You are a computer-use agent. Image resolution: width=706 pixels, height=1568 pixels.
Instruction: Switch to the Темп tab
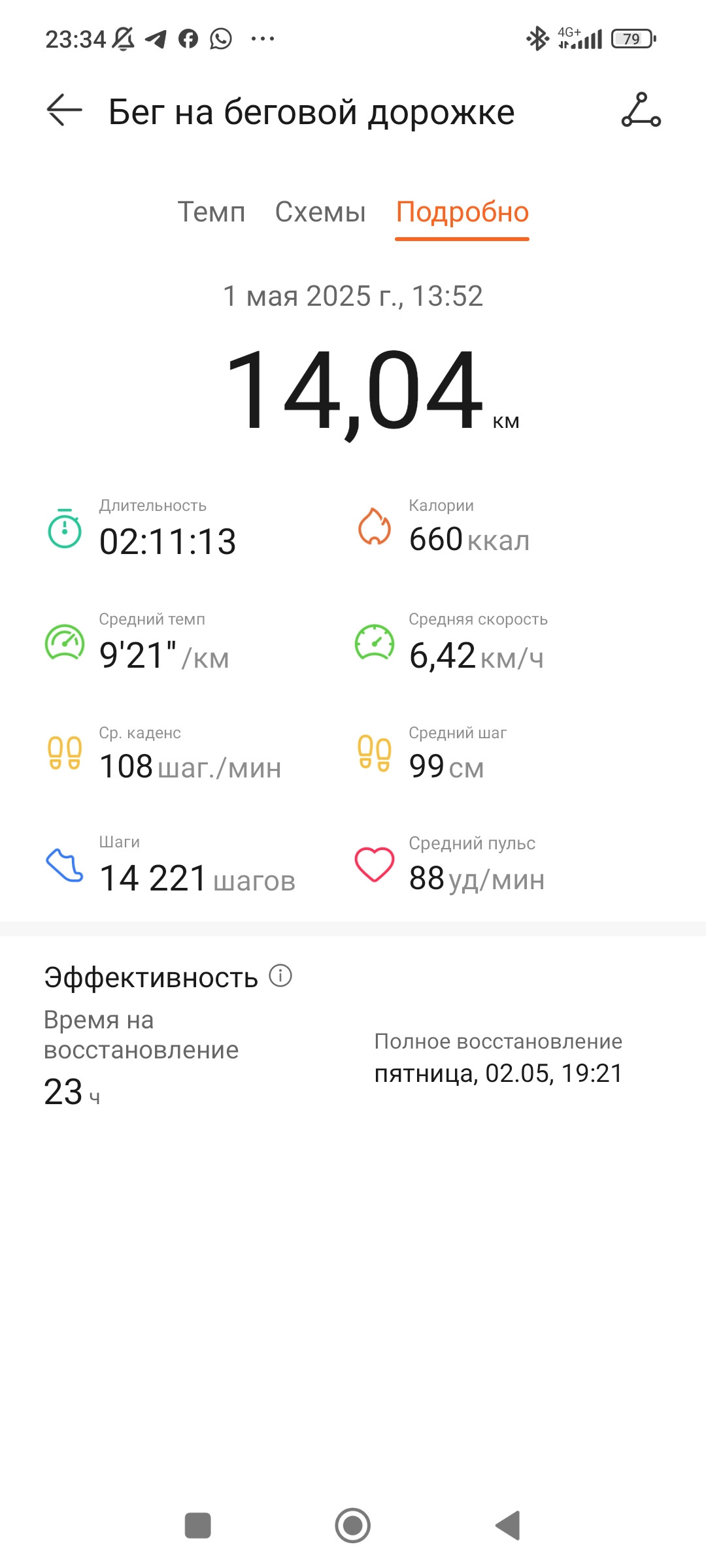click(211, 212)
